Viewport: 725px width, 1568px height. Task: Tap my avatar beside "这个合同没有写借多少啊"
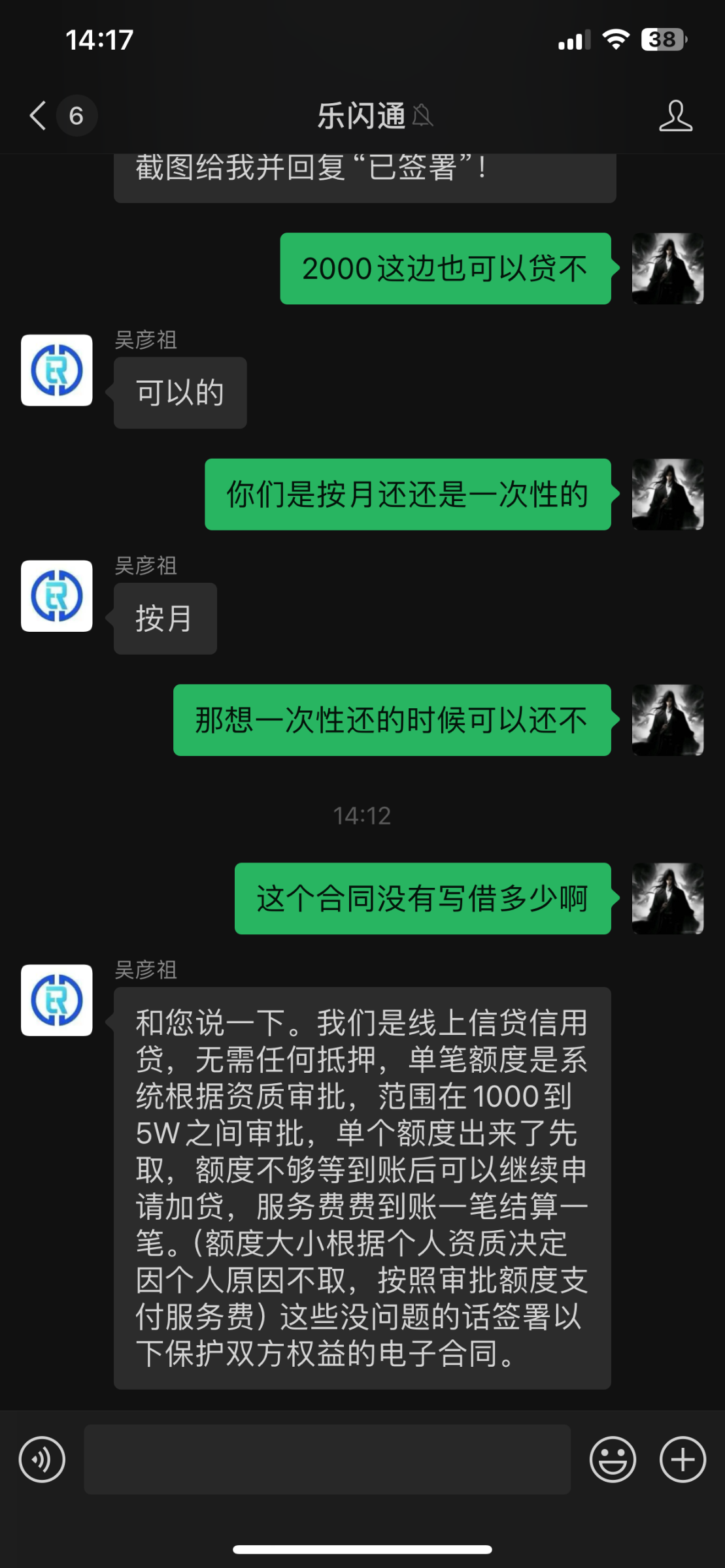point(667,898)
